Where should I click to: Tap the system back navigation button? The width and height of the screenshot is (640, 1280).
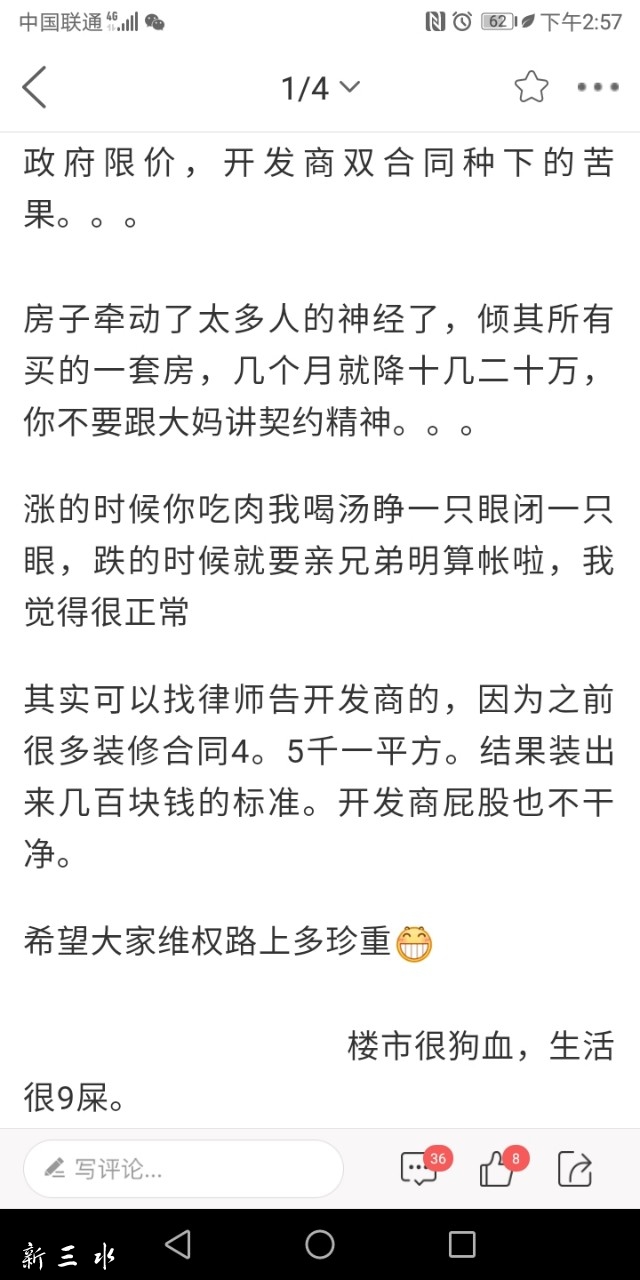pyautogui.click(x=178, y=1244)
